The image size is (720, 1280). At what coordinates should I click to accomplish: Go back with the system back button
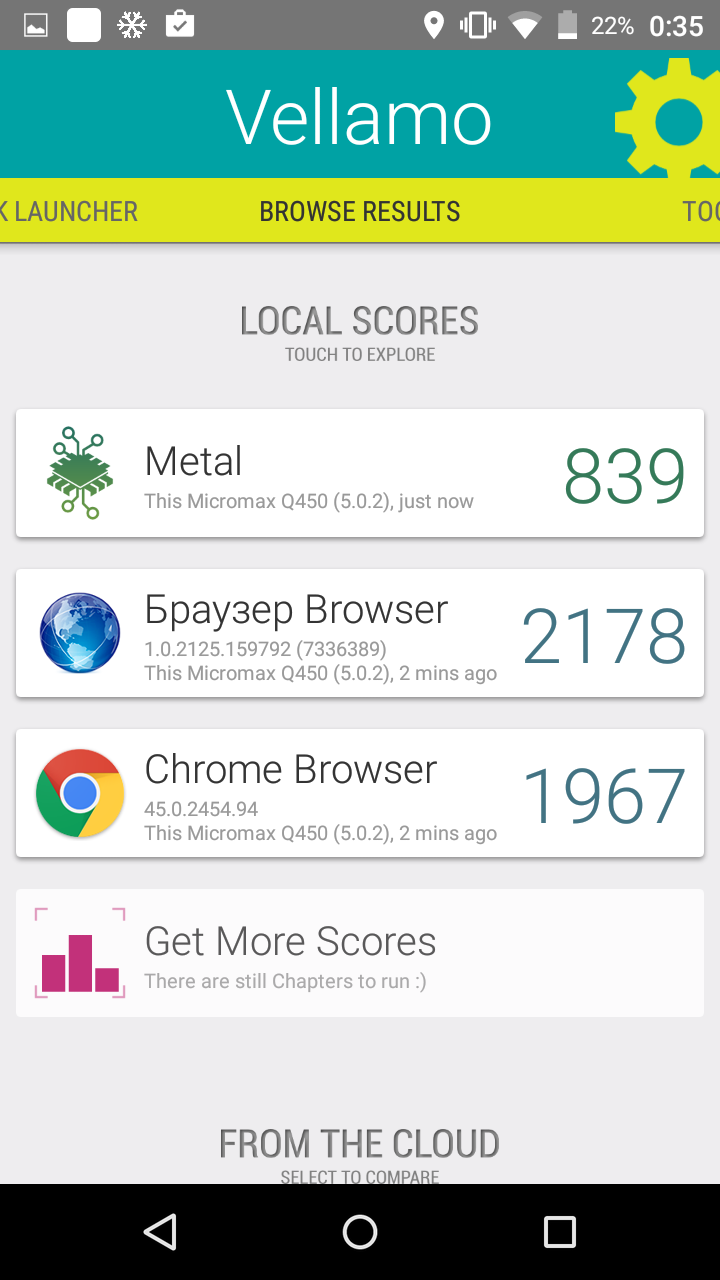pyautogui.click(x=160, y=1232)
